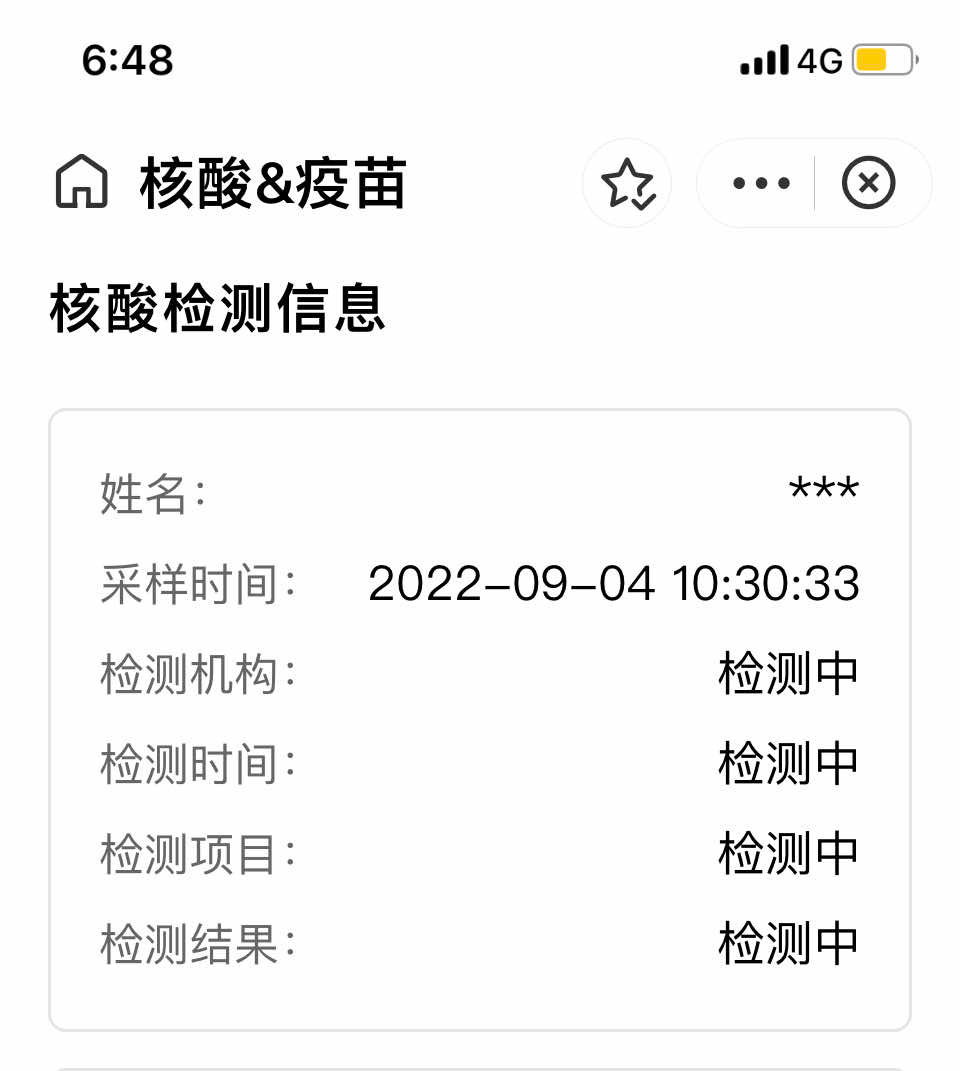The image size is (960, 1071).
Task: Open the three-dot more options menu
Action: [x=761, y=184]
